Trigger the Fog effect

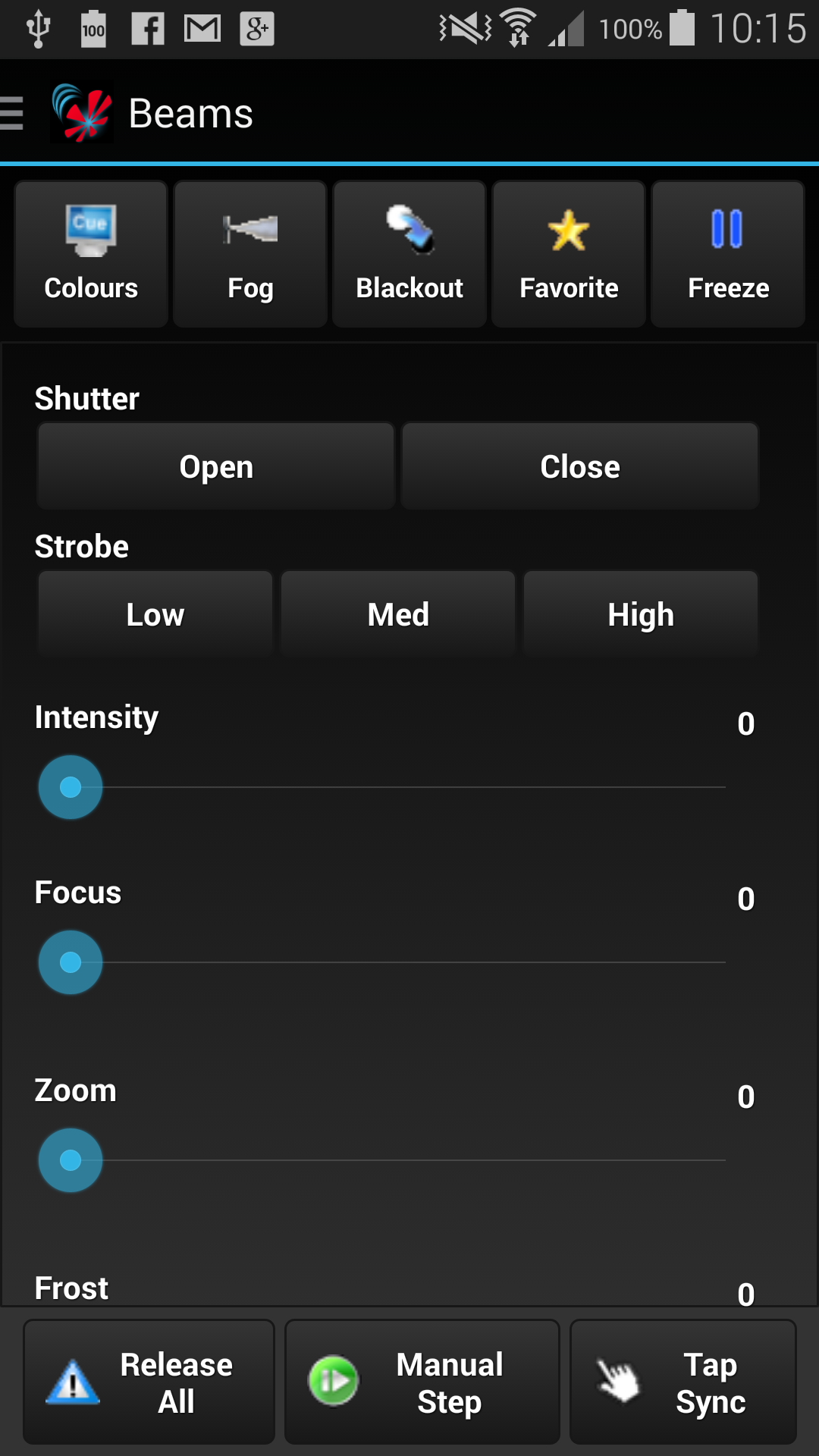click(250, 254)
